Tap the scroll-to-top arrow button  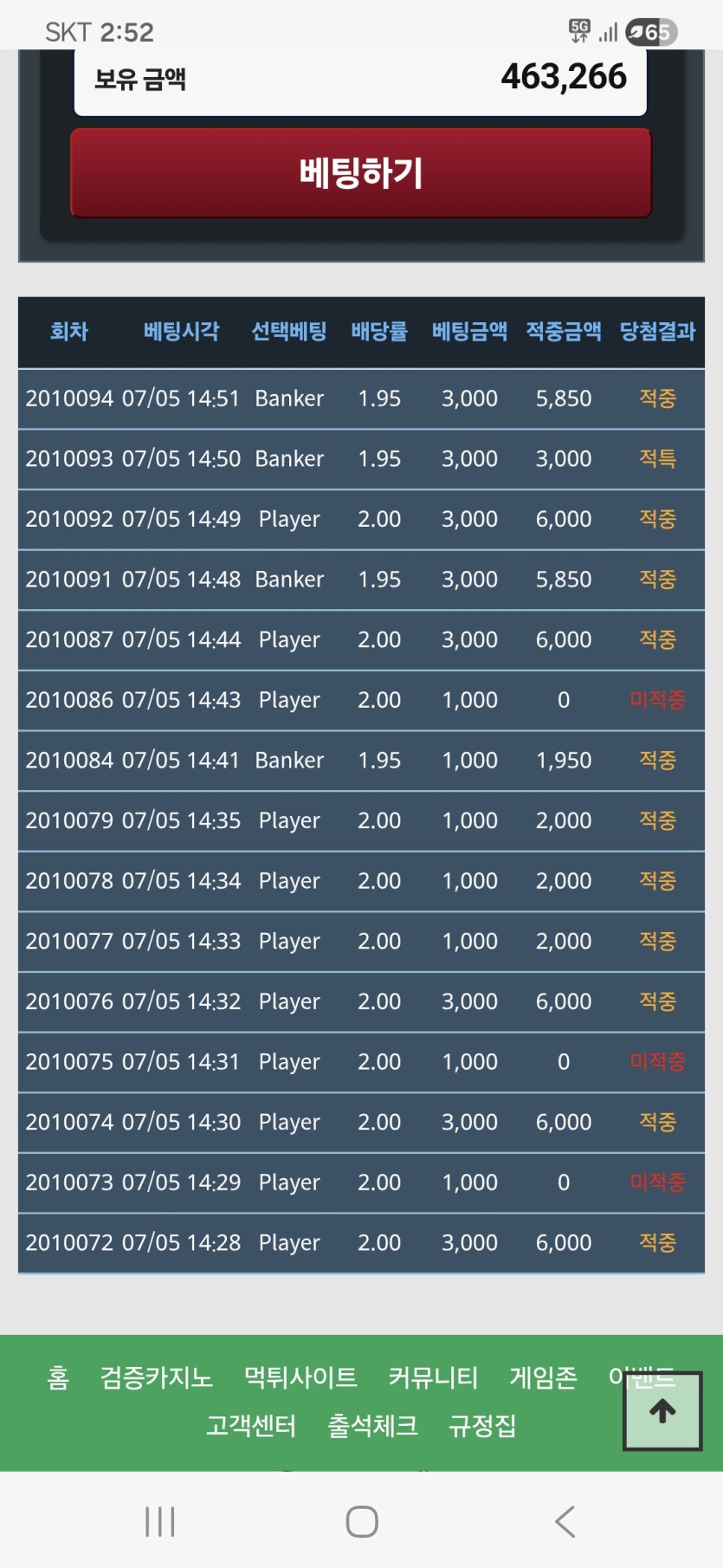[x=662, y=1411]
